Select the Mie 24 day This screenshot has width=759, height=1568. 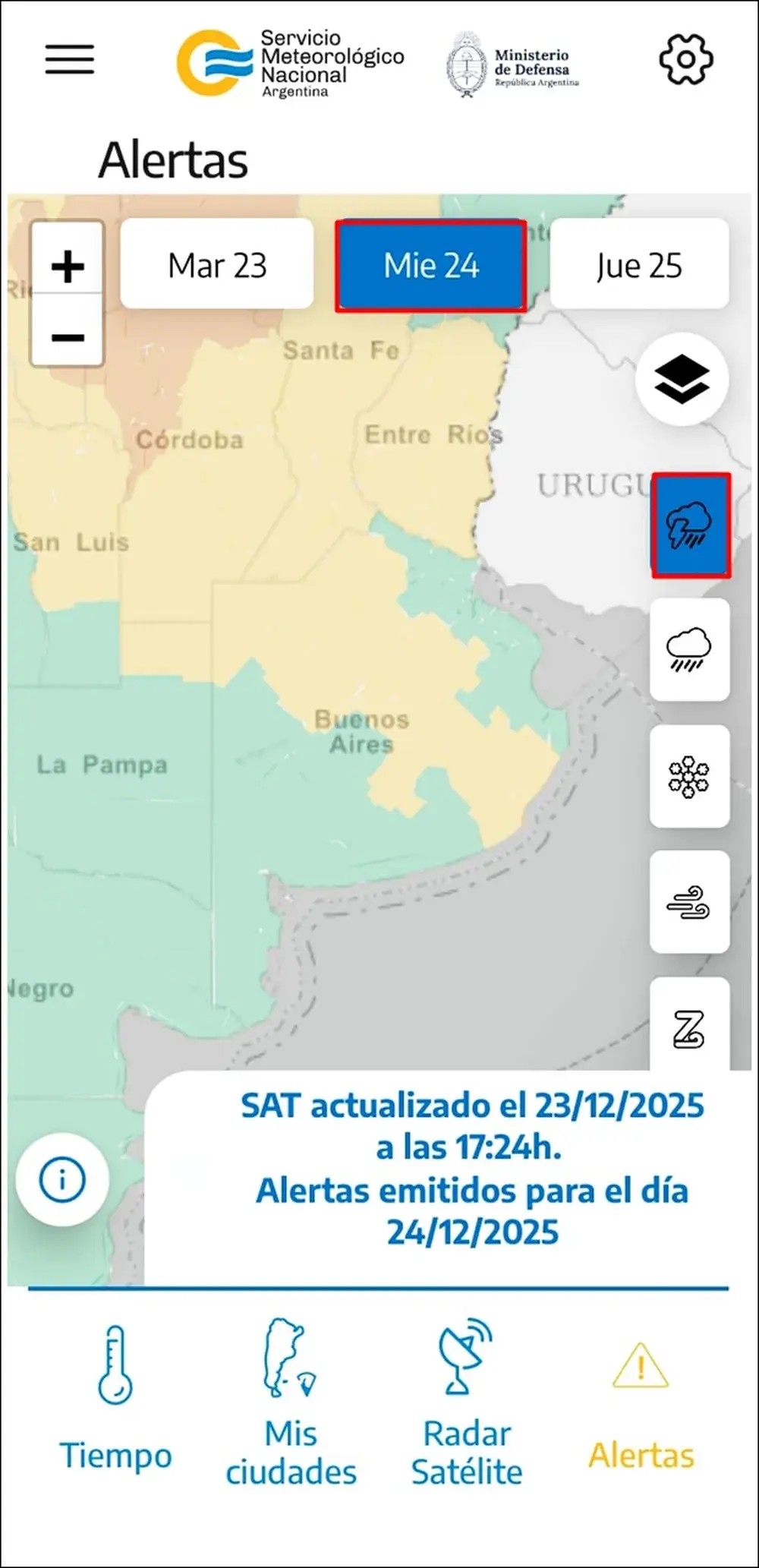431,266
